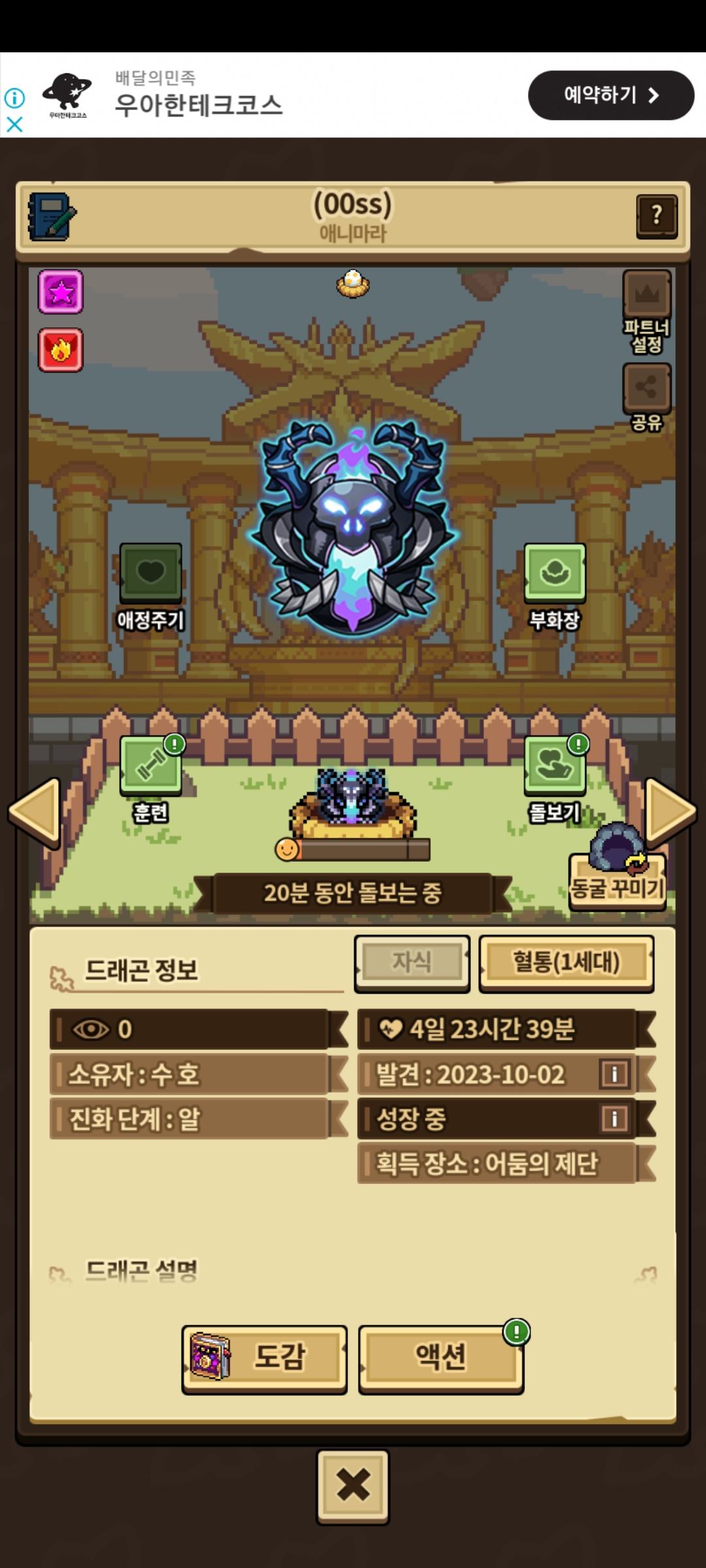Open the notebook edit icon
The height and width of the screenshot is (1568, 706).
pos(52,216)
